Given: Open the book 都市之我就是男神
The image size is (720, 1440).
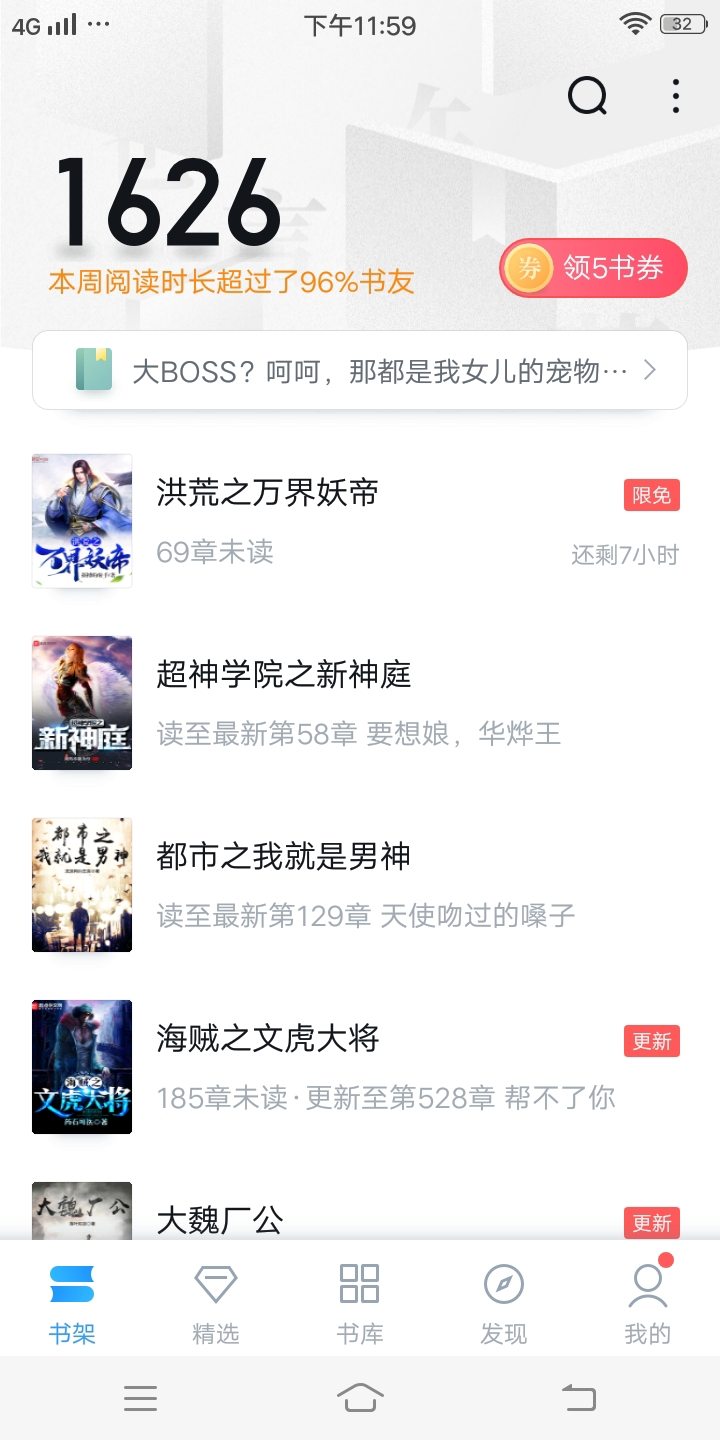Looking at the screenshot, I should point(360,885).
